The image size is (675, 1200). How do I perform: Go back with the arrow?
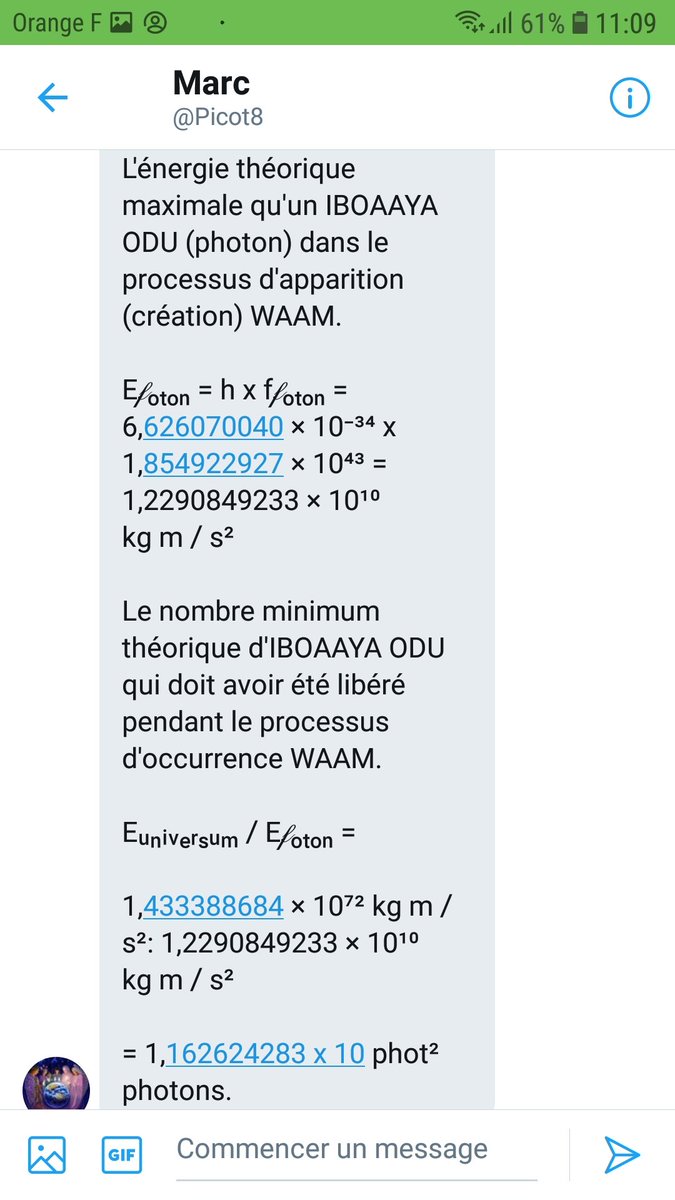(x=52, y=97)
